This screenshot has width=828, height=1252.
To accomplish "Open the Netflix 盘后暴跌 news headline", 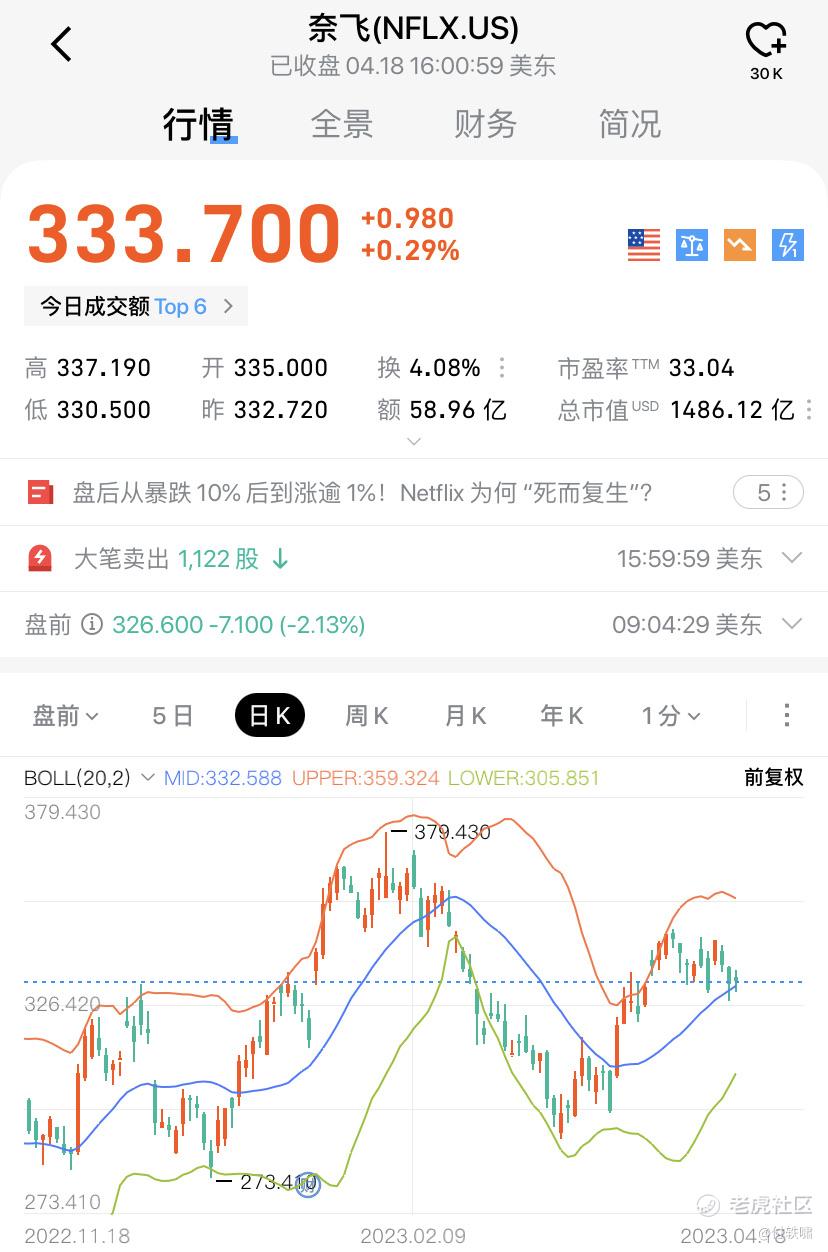I will (x=362, y=492).
